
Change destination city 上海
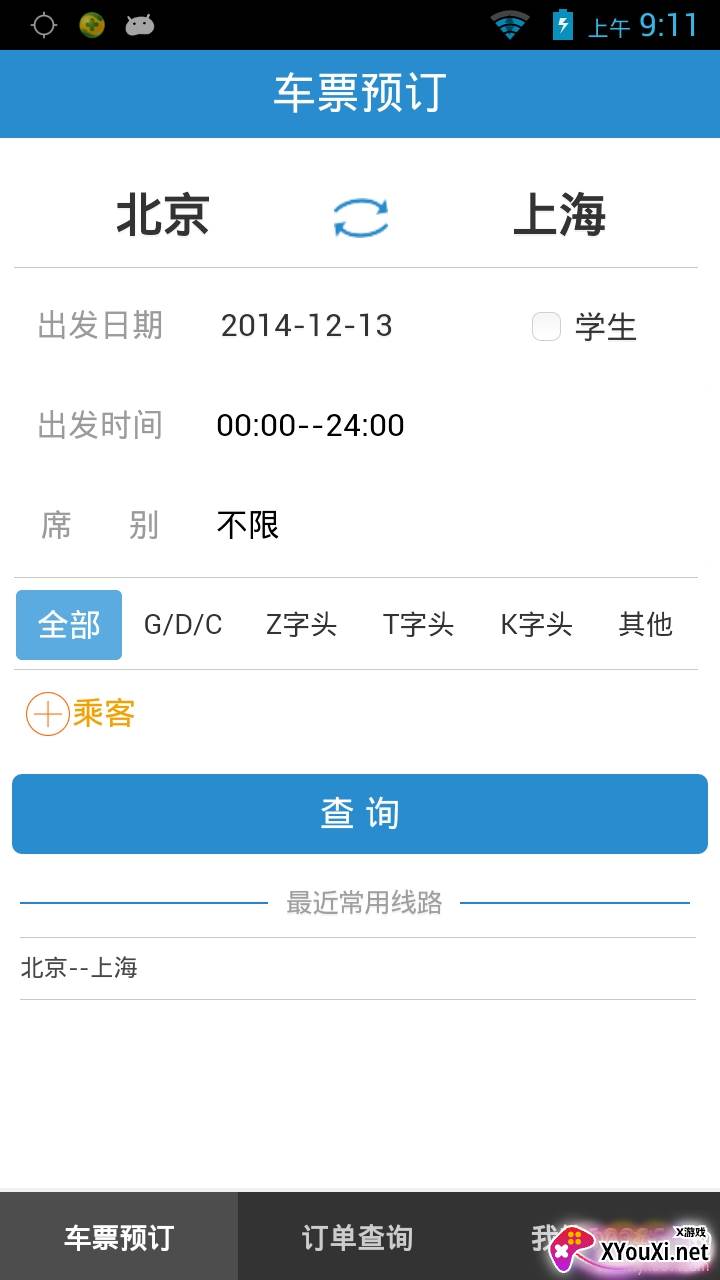coord(559,216)
